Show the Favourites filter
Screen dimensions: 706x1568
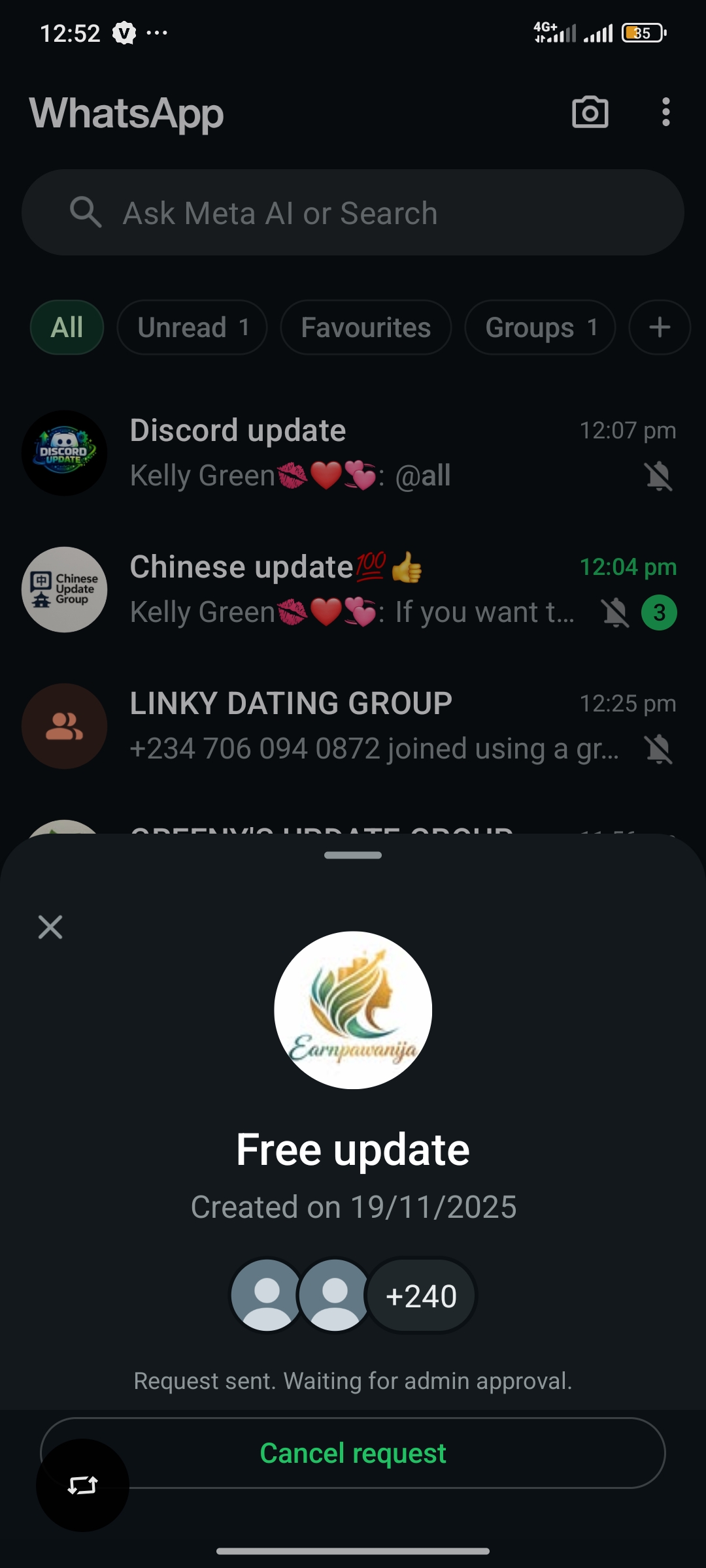365,327
